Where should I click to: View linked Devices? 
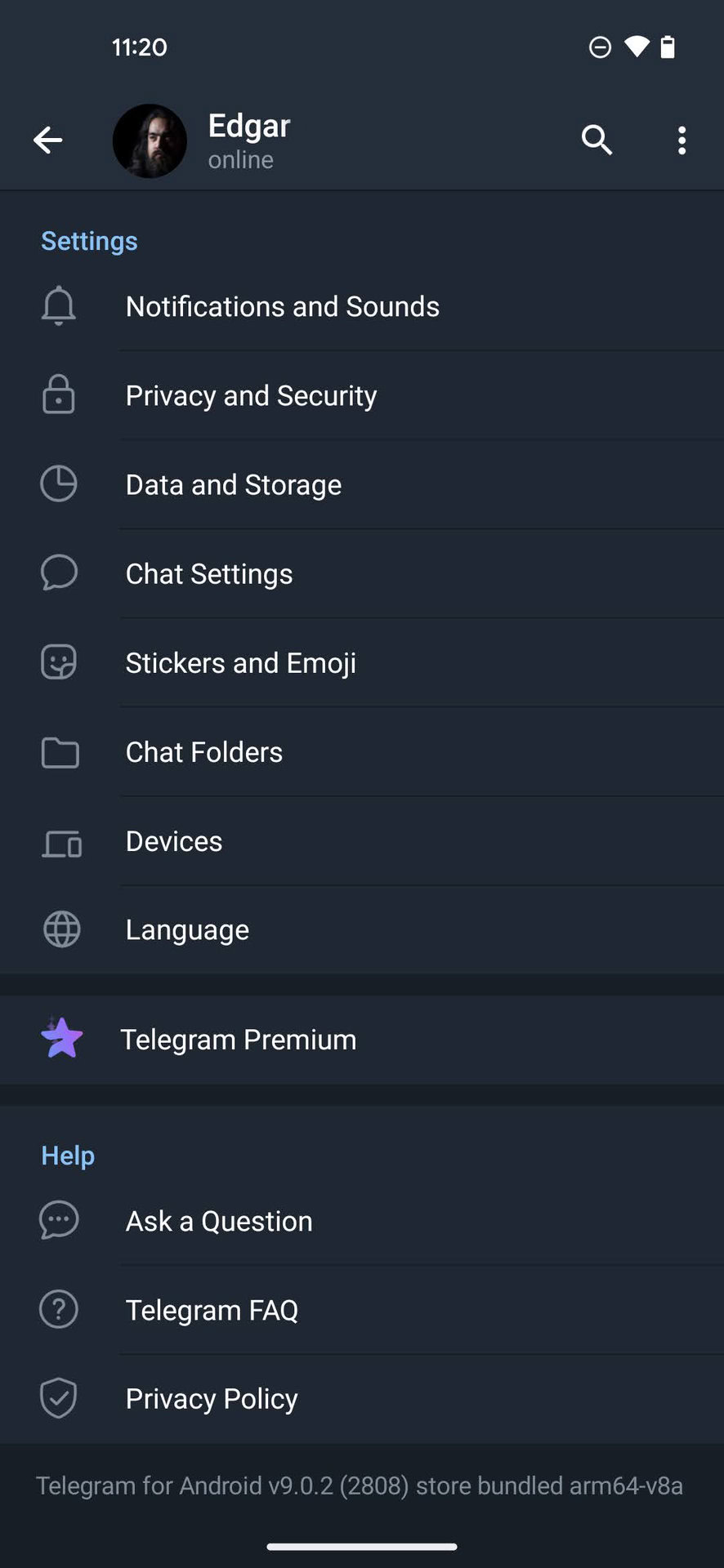[x=174, y=841]
